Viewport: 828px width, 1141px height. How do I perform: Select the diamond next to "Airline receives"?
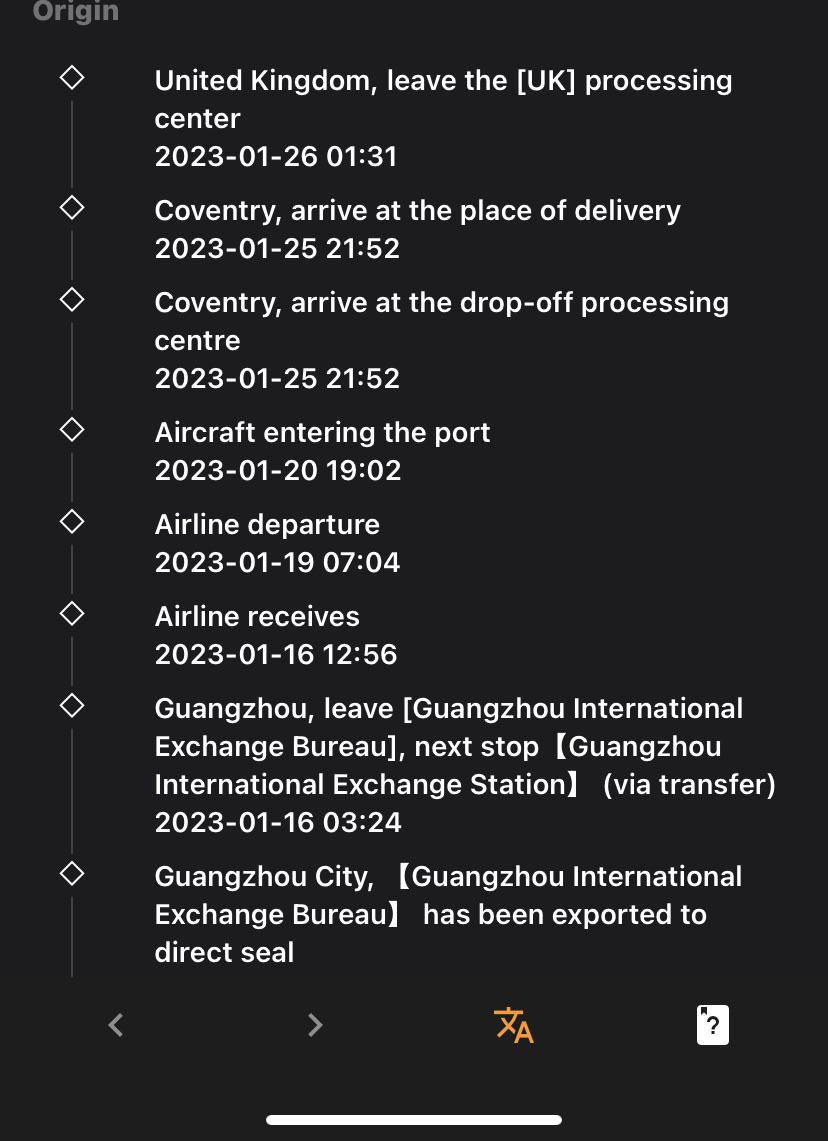[72, 613]
